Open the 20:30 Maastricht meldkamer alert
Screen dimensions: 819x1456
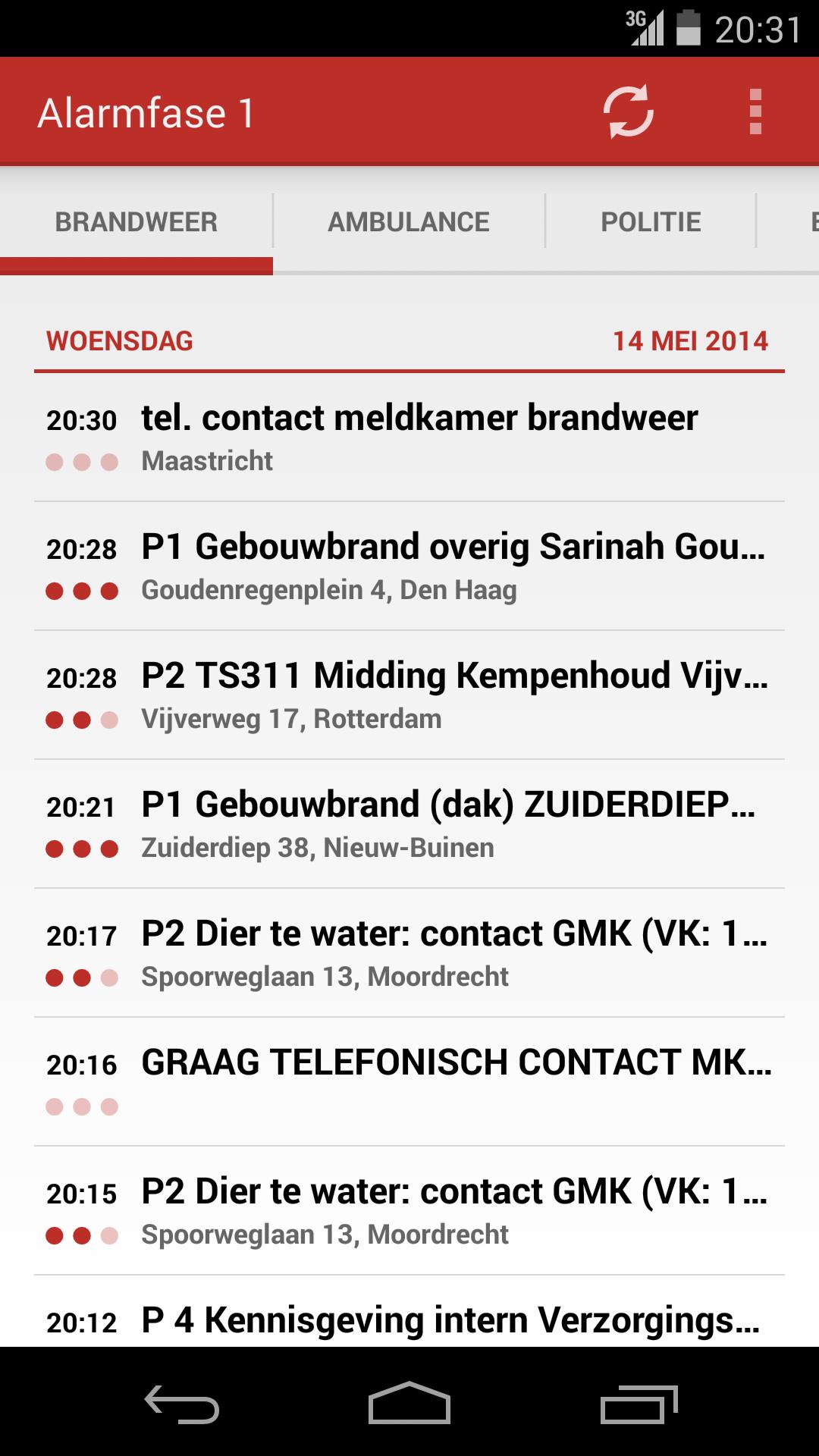coord(409,438)
